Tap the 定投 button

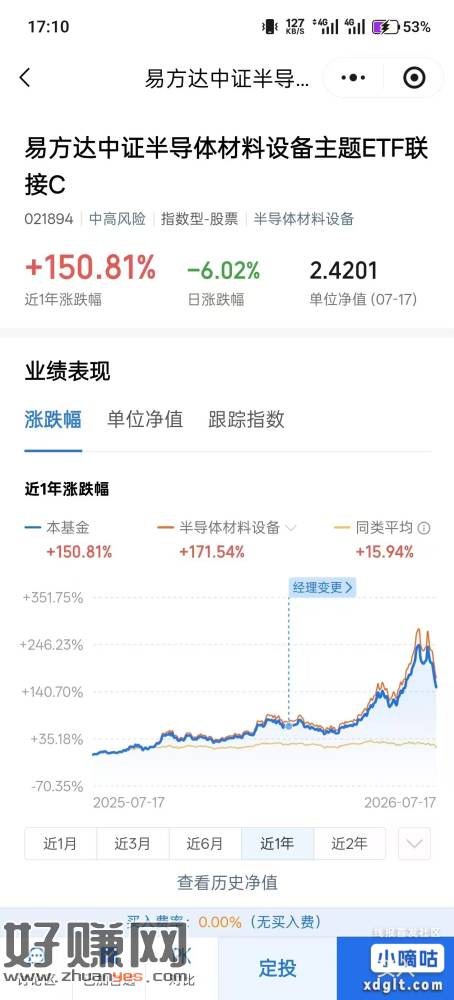pos(278,968)
